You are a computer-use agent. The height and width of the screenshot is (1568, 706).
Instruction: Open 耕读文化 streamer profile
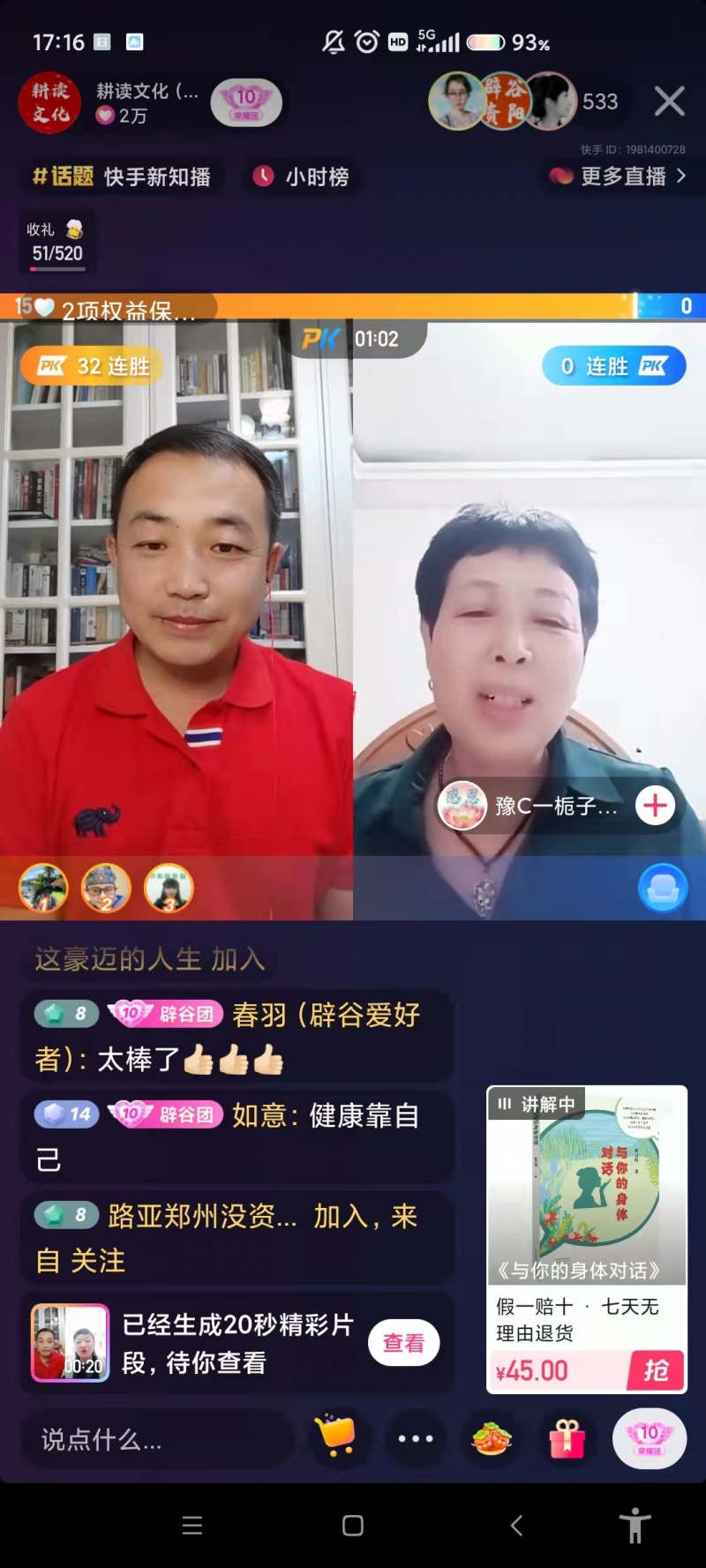(50, 102)
